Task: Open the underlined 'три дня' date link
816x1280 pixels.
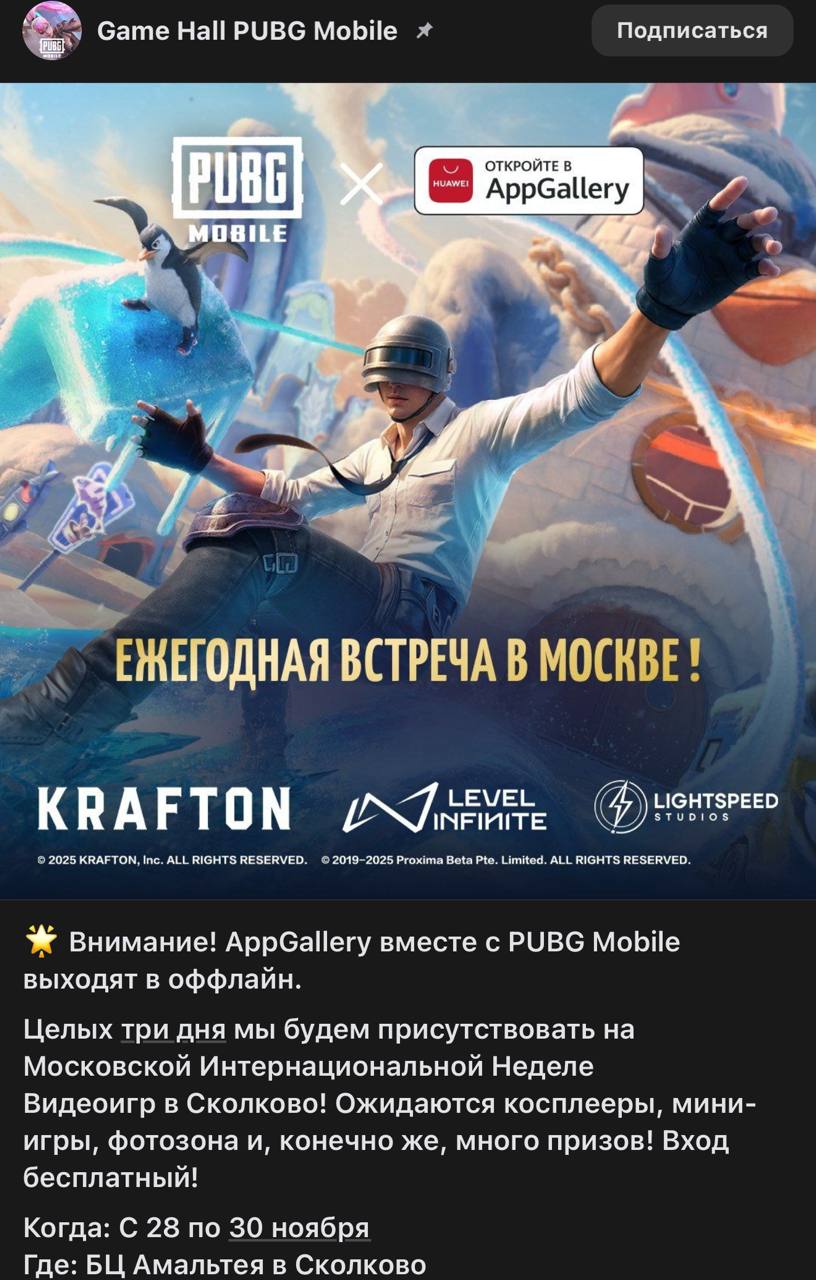Action: [174, 1029]
